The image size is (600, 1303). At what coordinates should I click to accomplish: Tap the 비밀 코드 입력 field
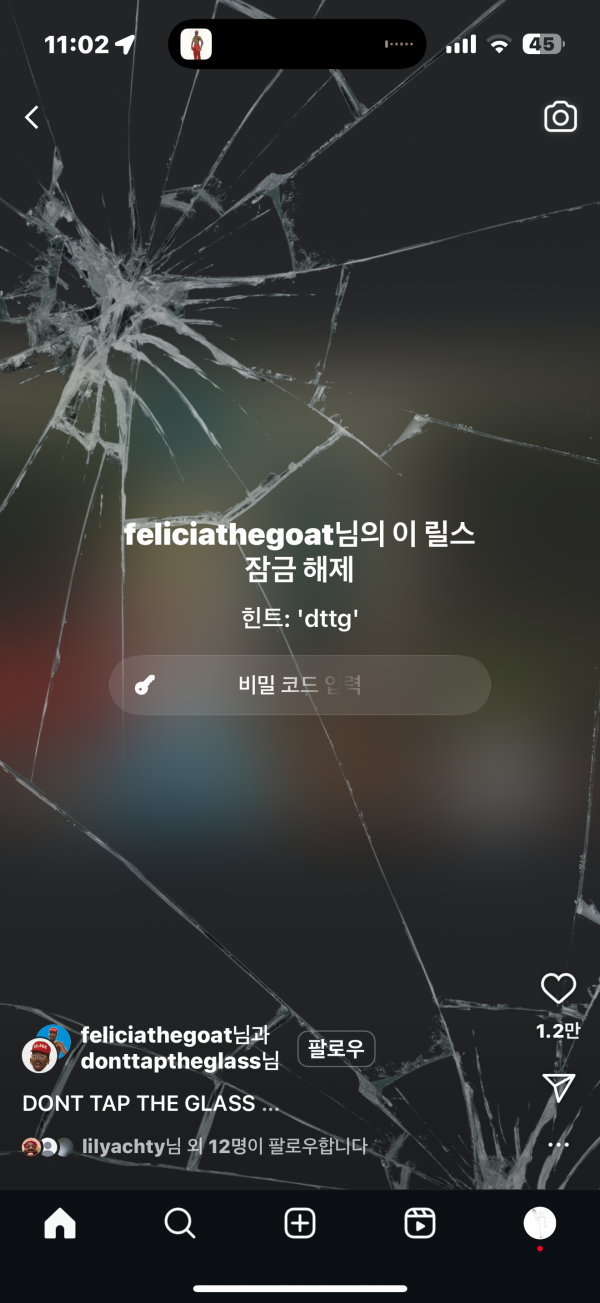pos(299,685)
